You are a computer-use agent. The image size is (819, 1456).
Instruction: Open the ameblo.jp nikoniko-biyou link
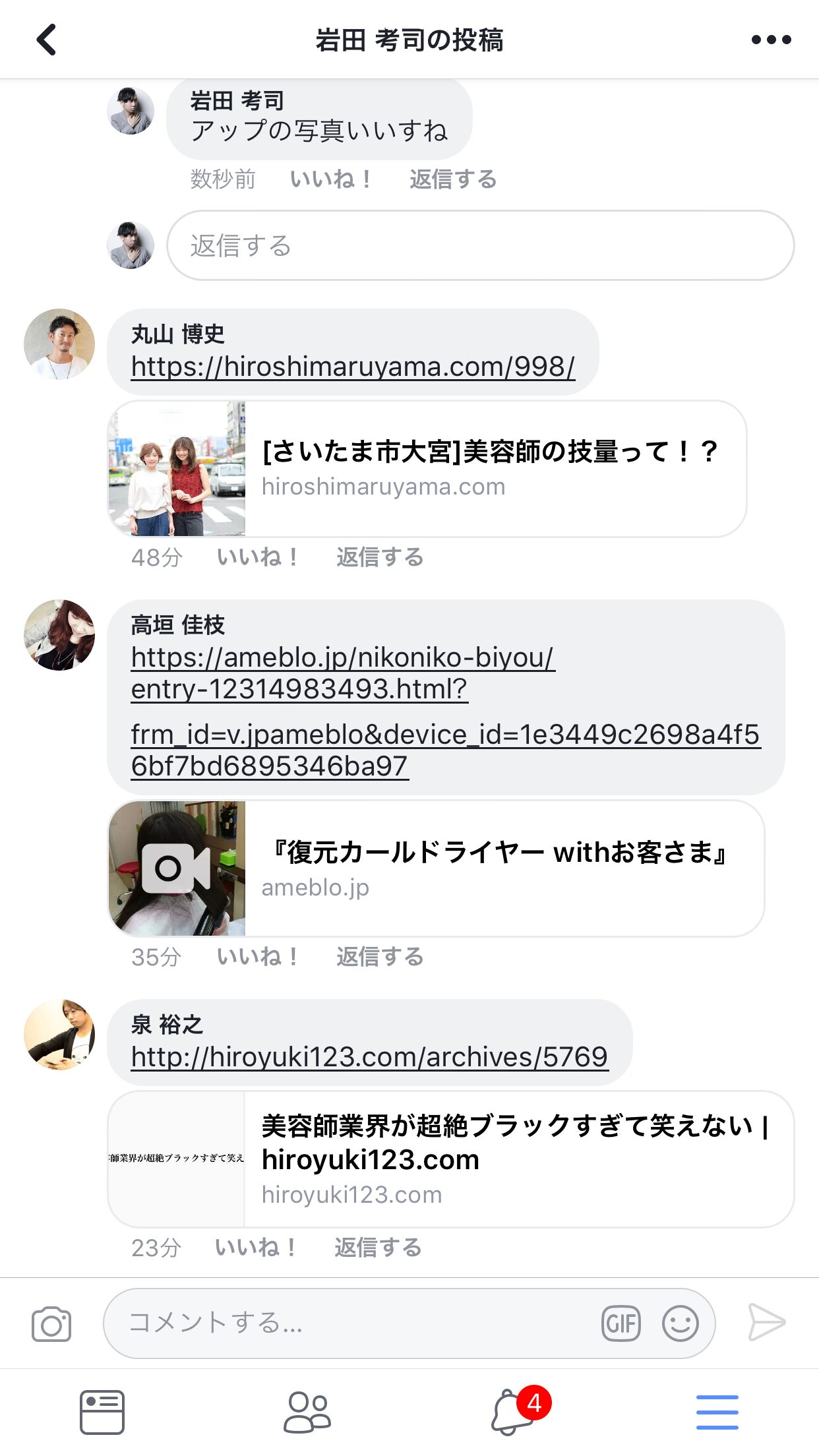[446, 712]
